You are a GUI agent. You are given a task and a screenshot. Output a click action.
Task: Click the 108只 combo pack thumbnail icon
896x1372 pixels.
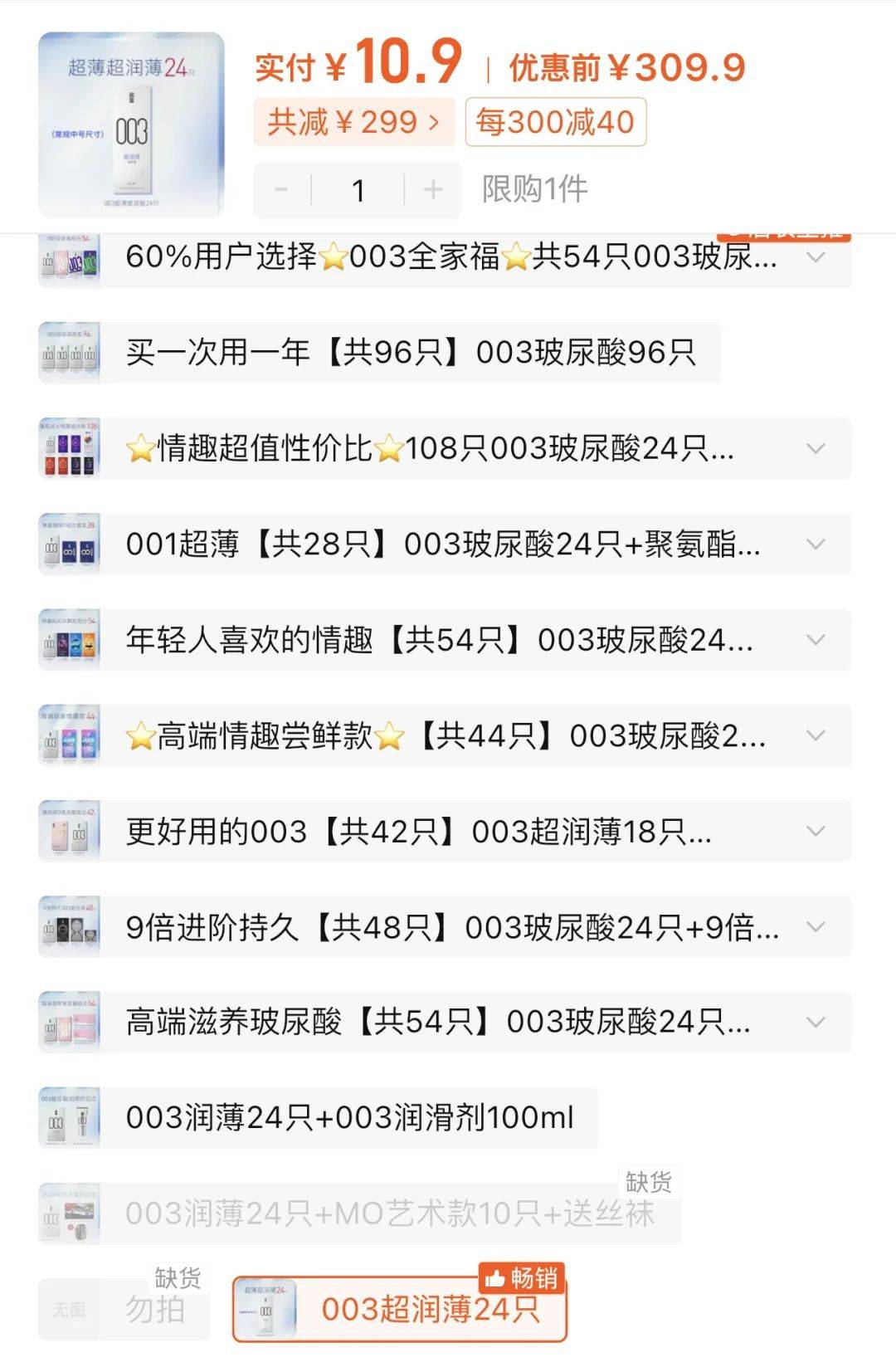click(71, 450)
